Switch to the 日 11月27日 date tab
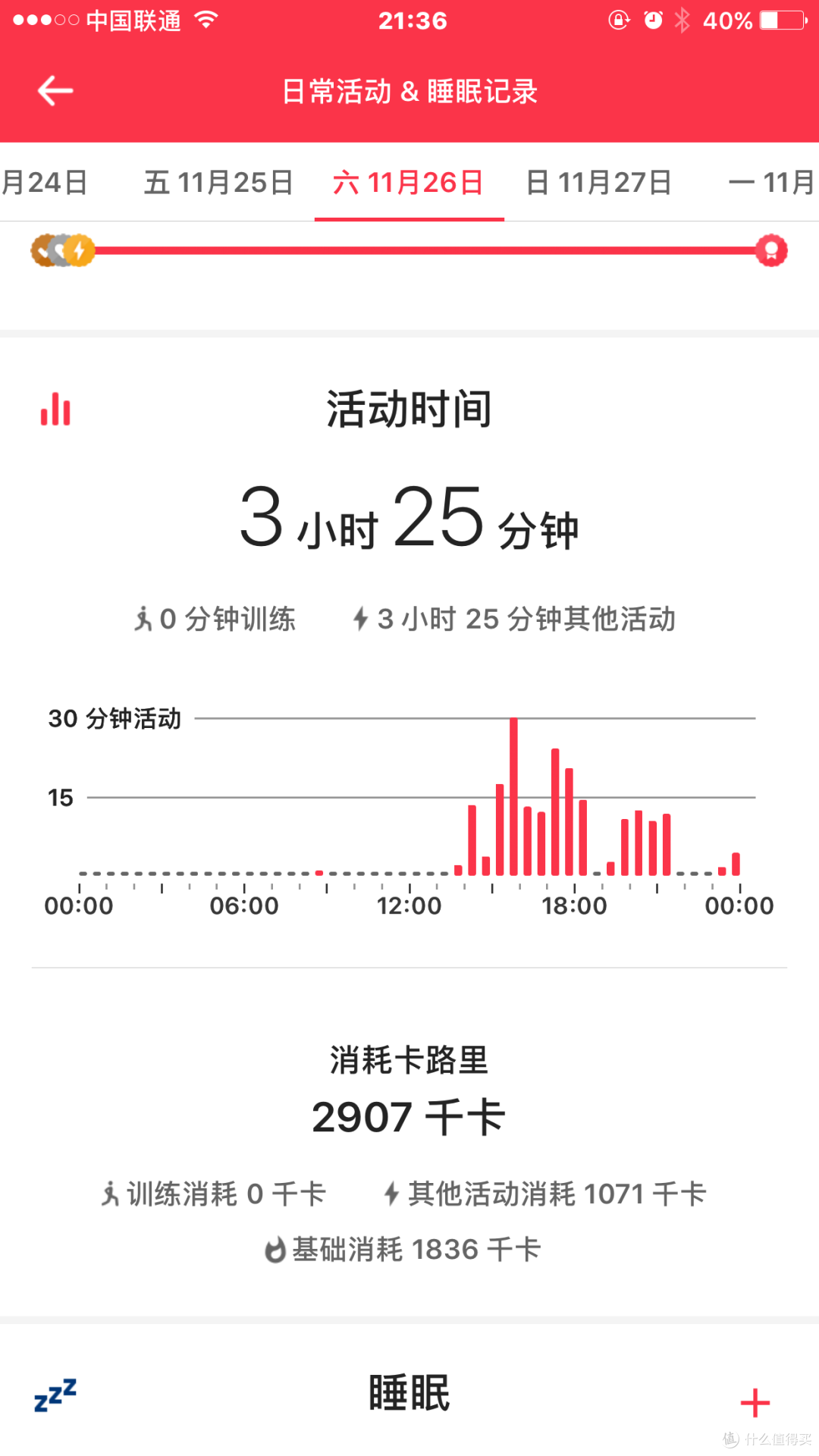The image size is (819, 1456). [x=598, y=183]
